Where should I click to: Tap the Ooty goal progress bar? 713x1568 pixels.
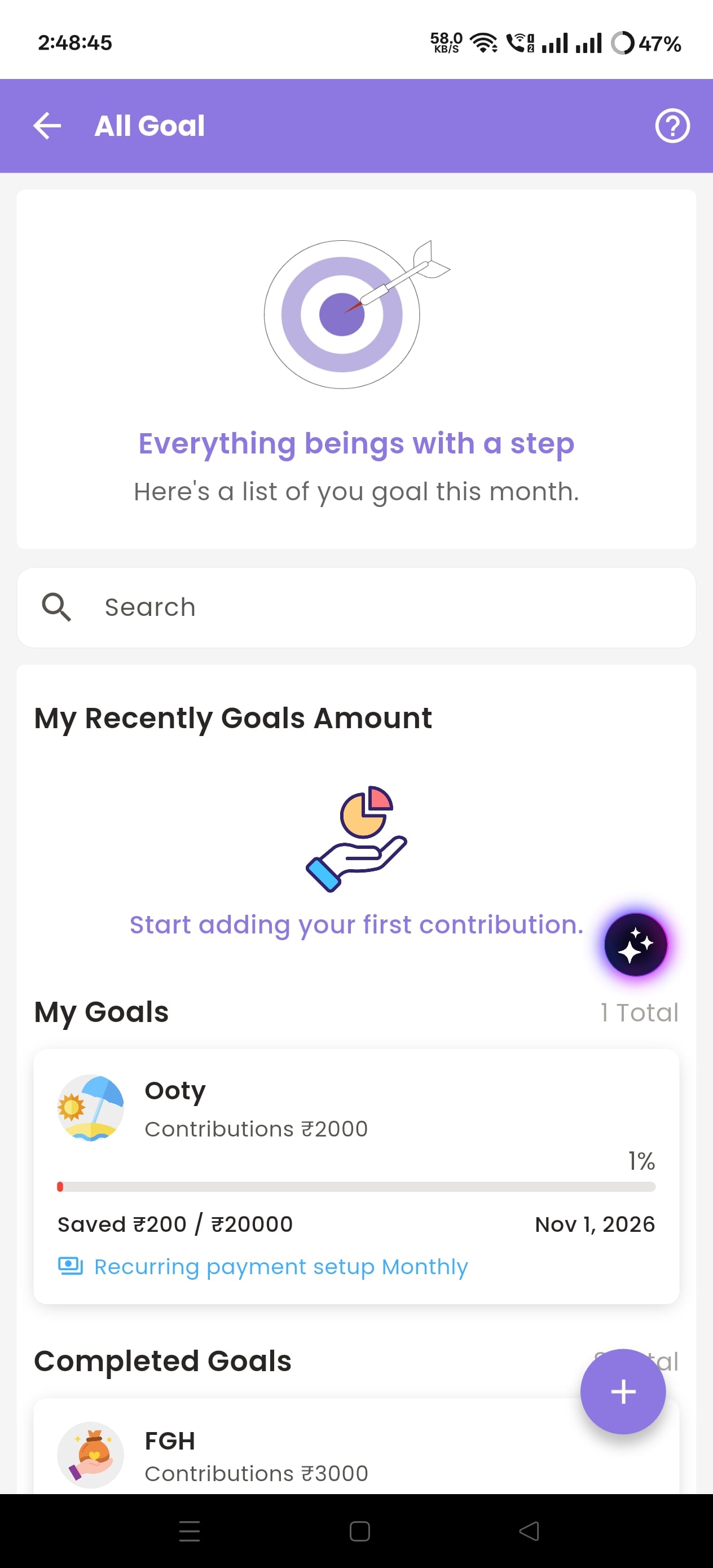[x=356, y=1186]
